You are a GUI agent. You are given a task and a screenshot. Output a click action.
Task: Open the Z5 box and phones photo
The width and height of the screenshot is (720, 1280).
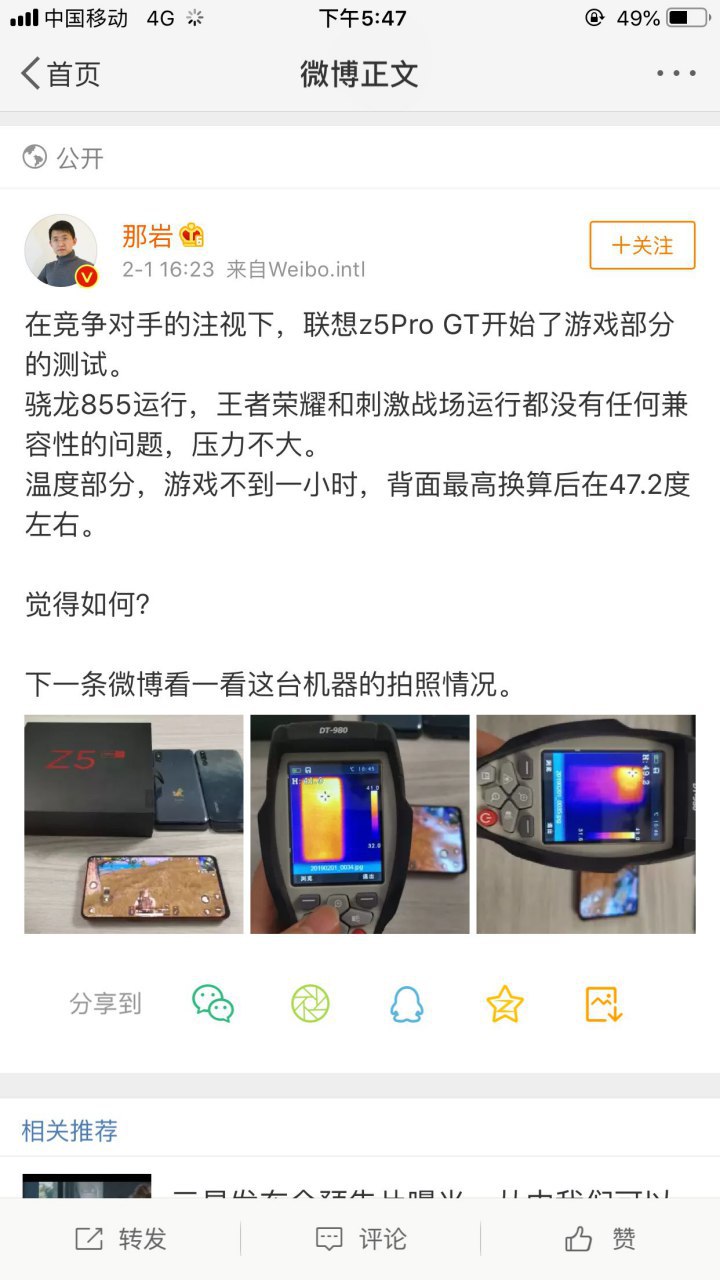(134, 824)
